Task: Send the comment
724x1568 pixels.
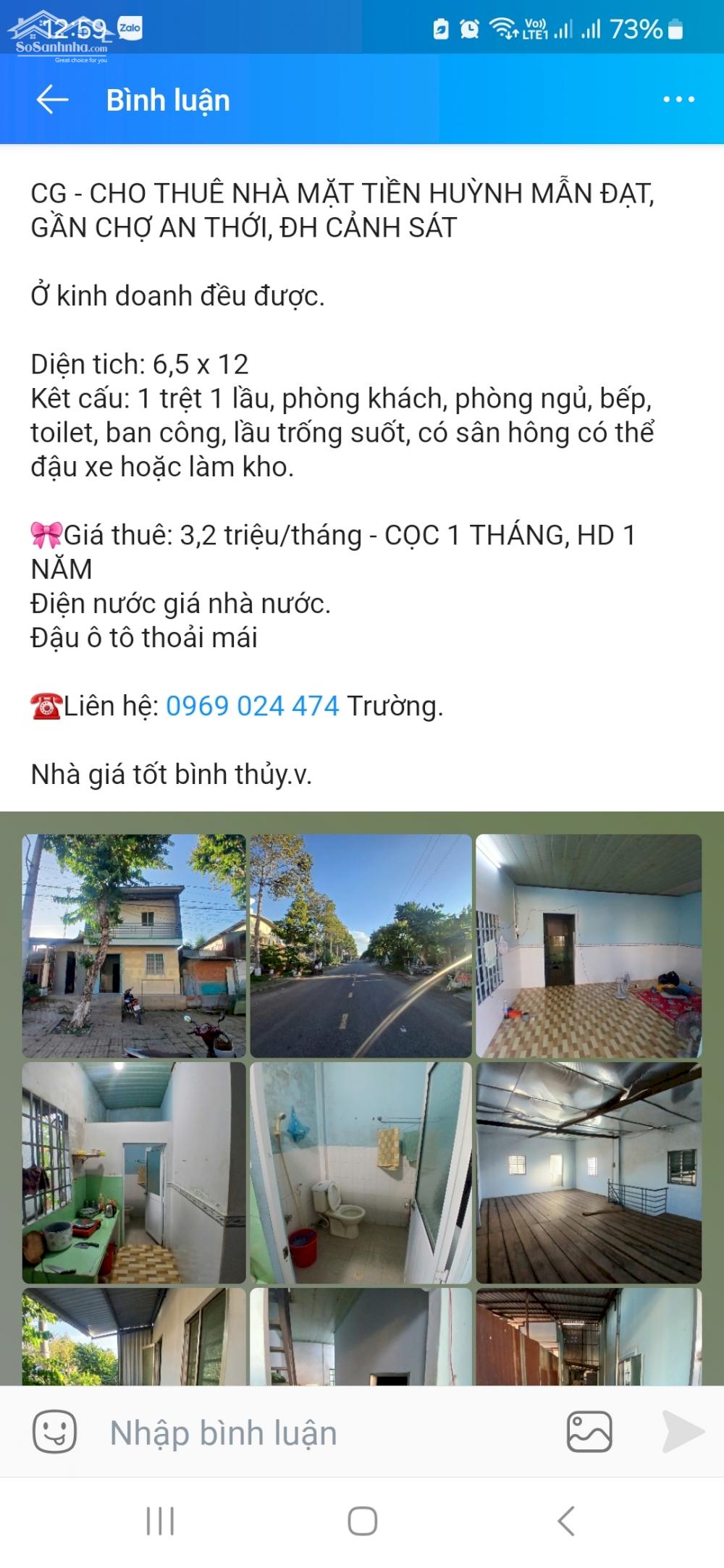Action: tap(683, 1432)
